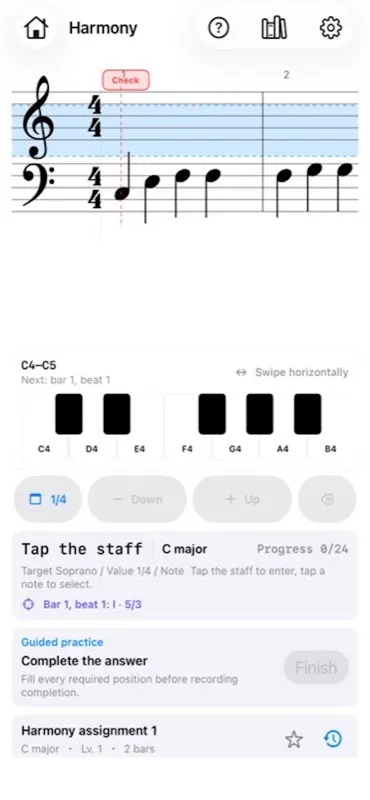Delete the last entered note
370x800 pixels.
pyautogui.click(x=327, y=499)
